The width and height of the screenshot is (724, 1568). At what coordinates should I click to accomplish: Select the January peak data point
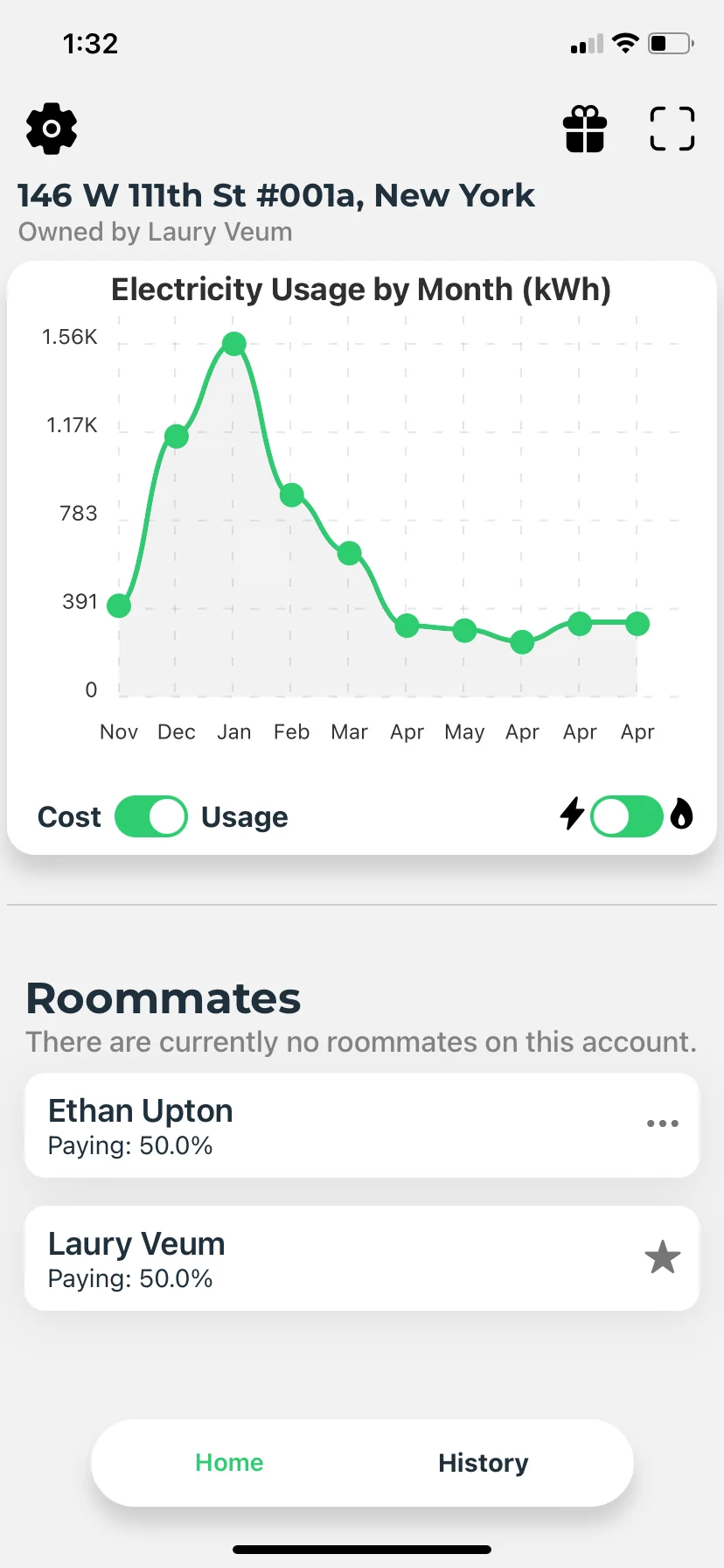pos(233,343)
